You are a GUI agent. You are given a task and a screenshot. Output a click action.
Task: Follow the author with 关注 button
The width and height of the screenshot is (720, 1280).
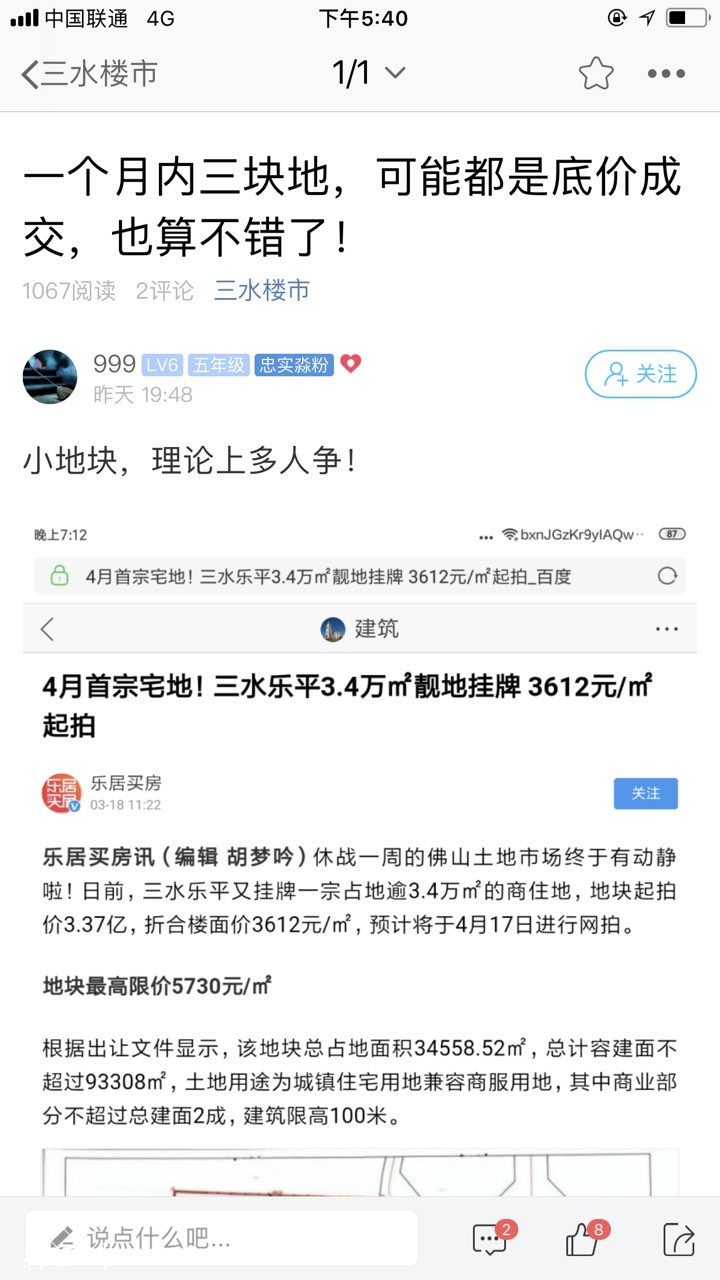pyautogui.click(x=640, y=374)
